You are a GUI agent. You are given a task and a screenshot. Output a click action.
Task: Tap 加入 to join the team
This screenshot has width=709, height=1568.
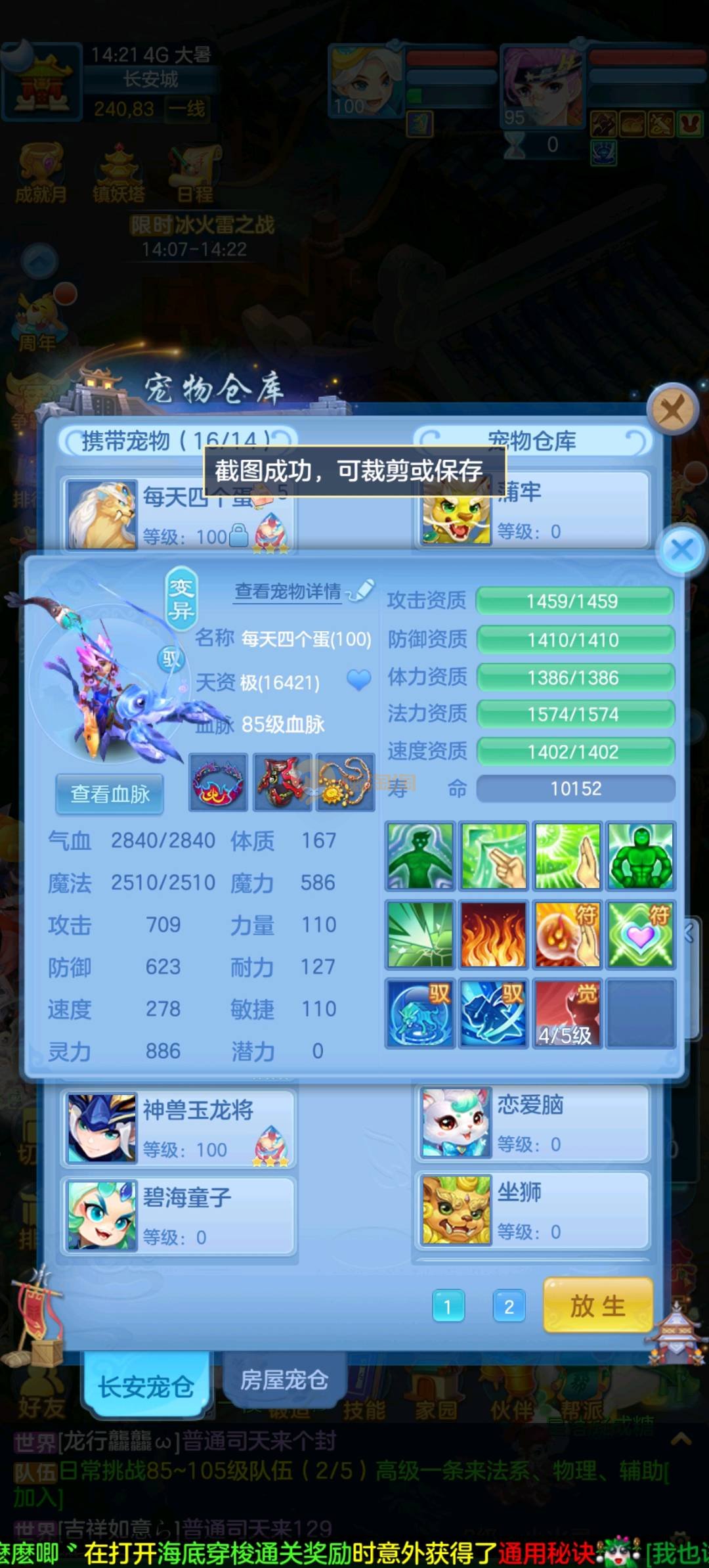(37, 1498)
